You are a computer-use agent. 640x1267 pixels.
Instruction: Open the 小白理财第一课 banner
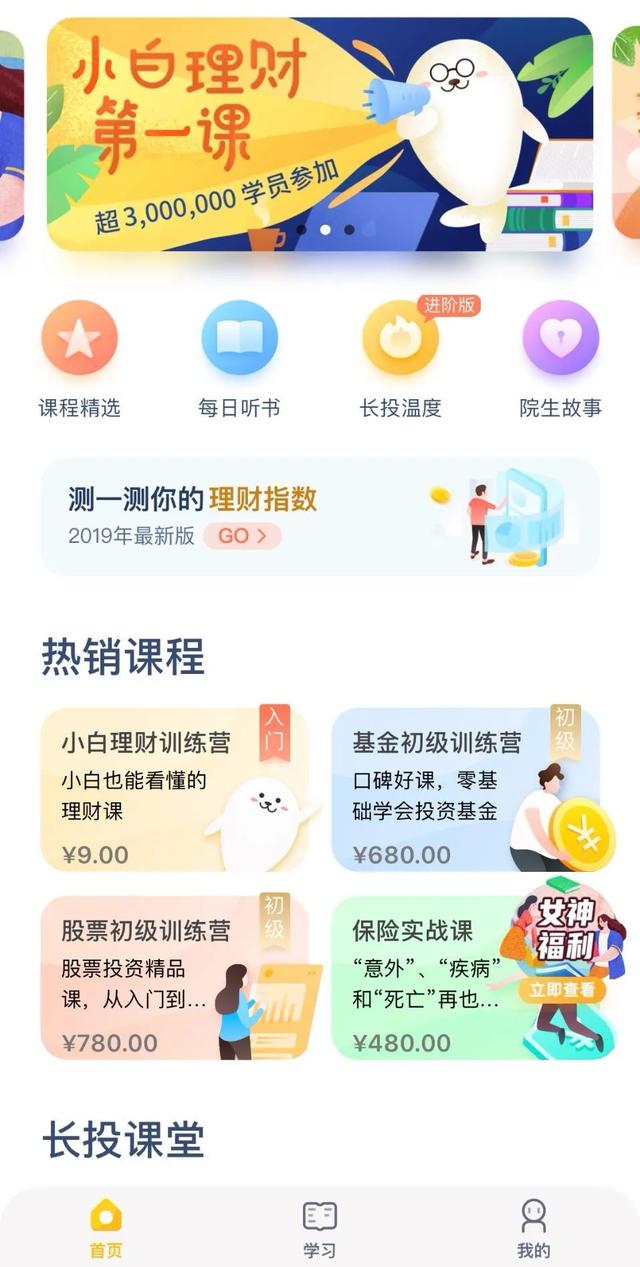coord(319,133)
